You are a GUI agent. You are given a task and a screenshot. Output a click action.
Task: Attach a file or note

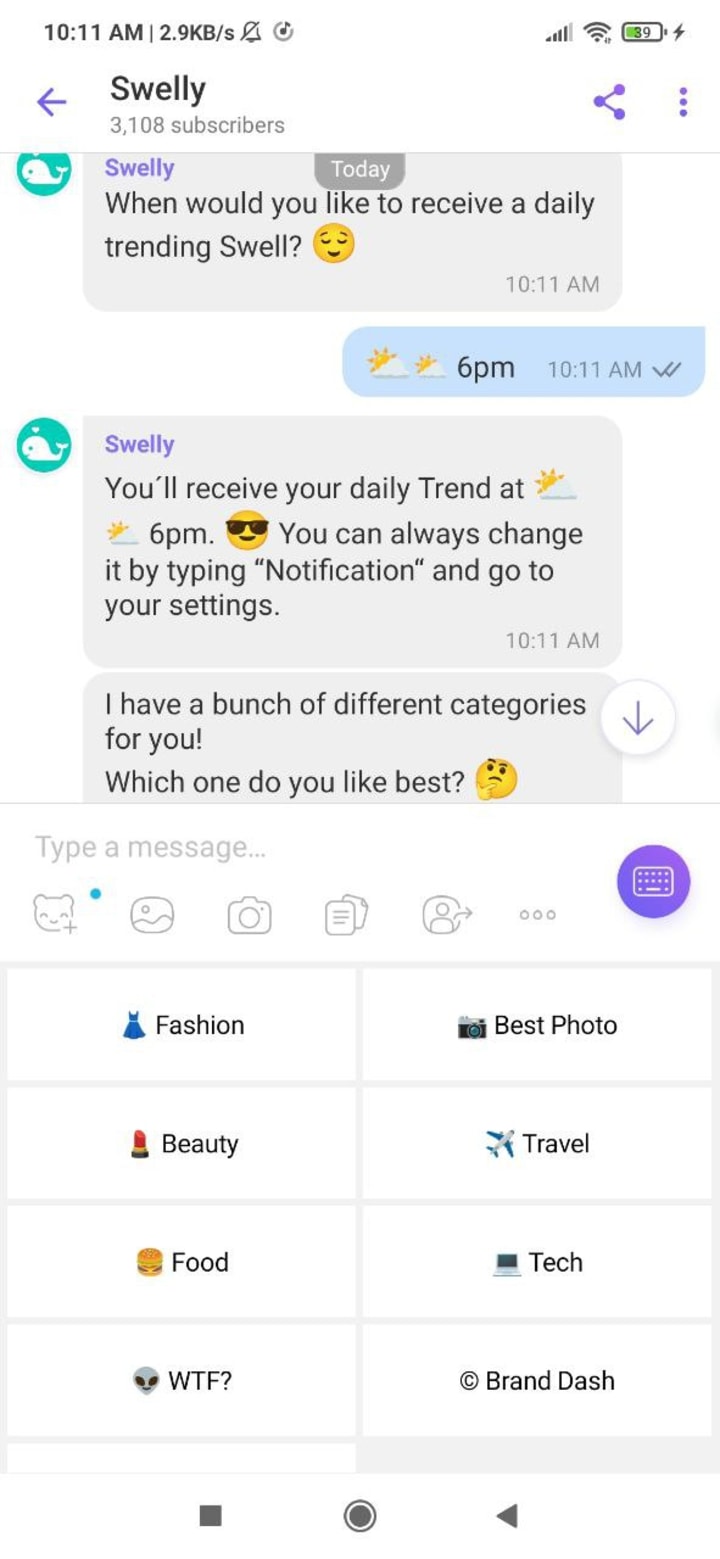coord(346,914)
